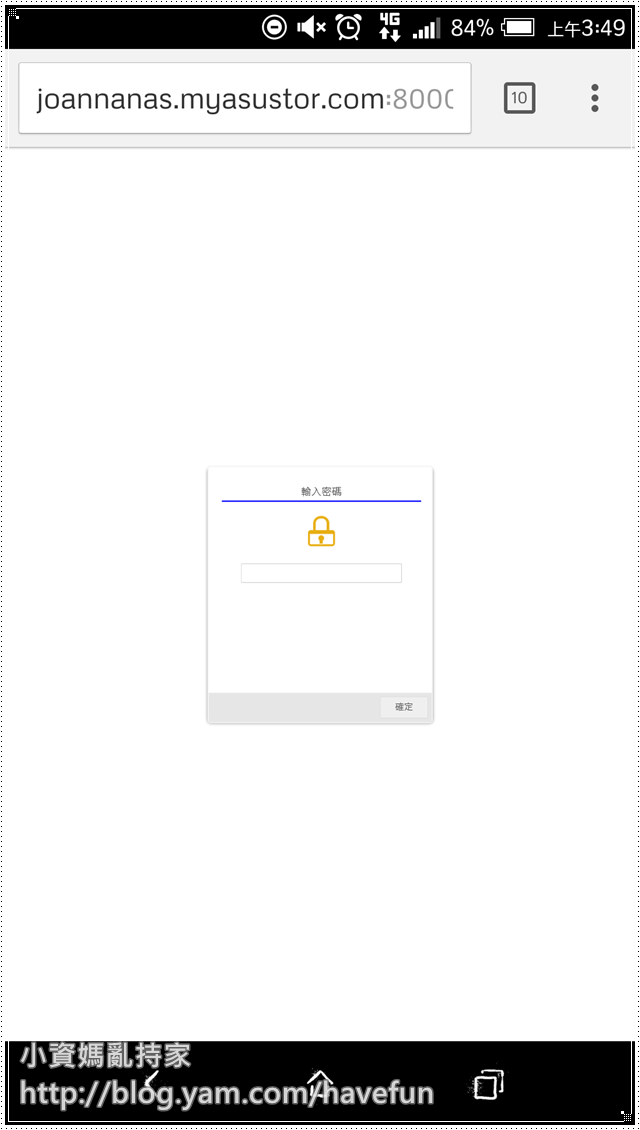640x1130 pixels.
Task: Focus the password input field
Action: tap(321, 573)
